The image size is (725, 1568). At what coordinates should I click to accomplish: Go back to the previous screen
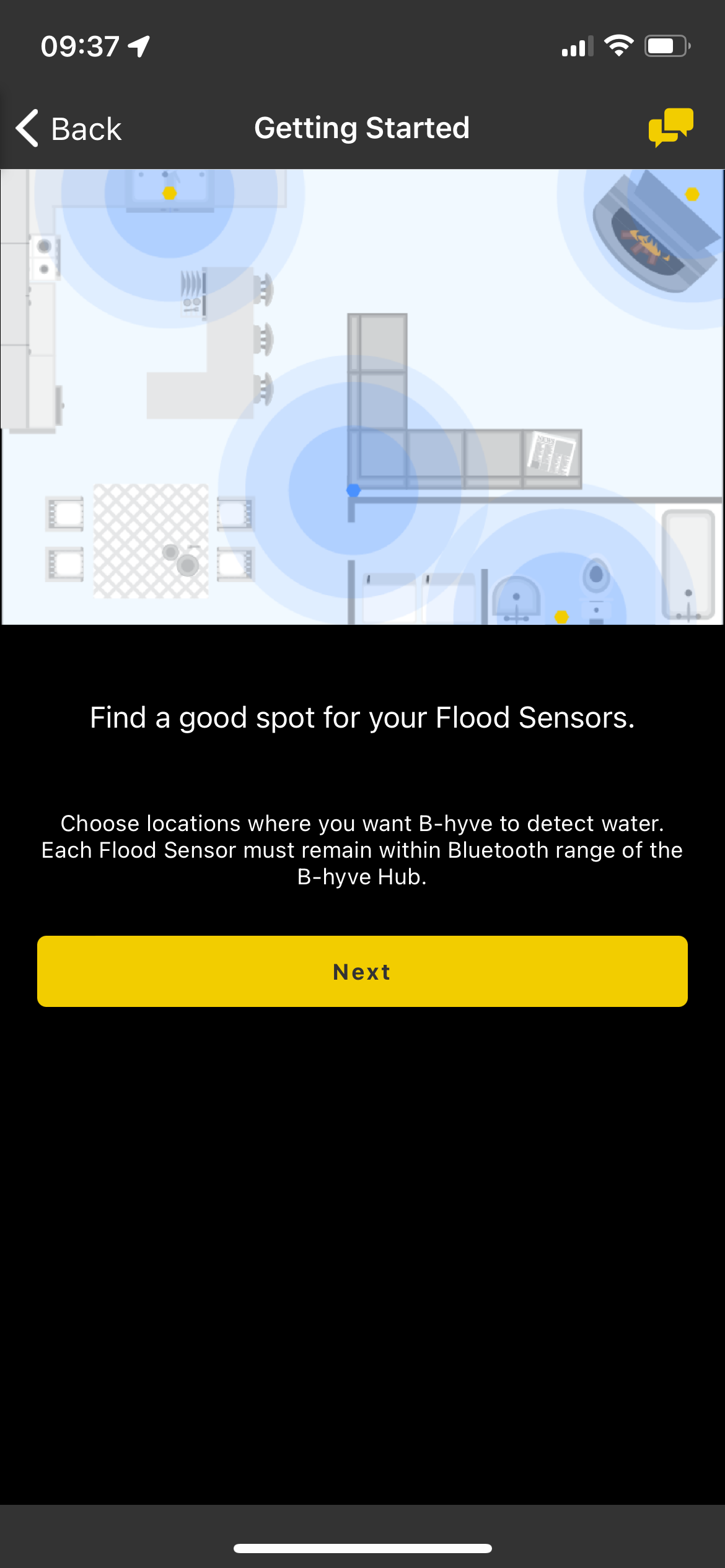tap(68, 129)
